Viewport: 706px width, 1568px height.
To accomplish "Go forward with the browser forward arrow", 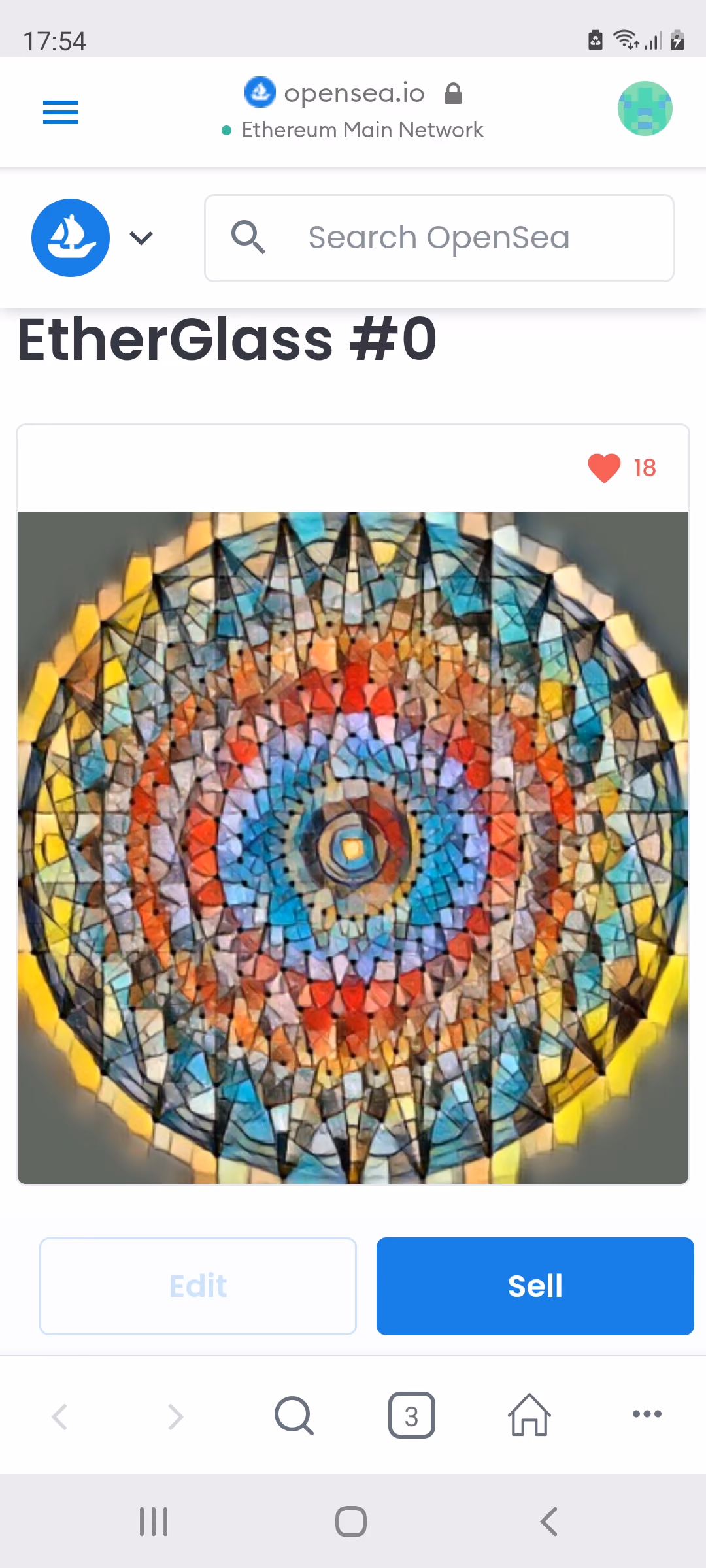I will (176, 1416).
